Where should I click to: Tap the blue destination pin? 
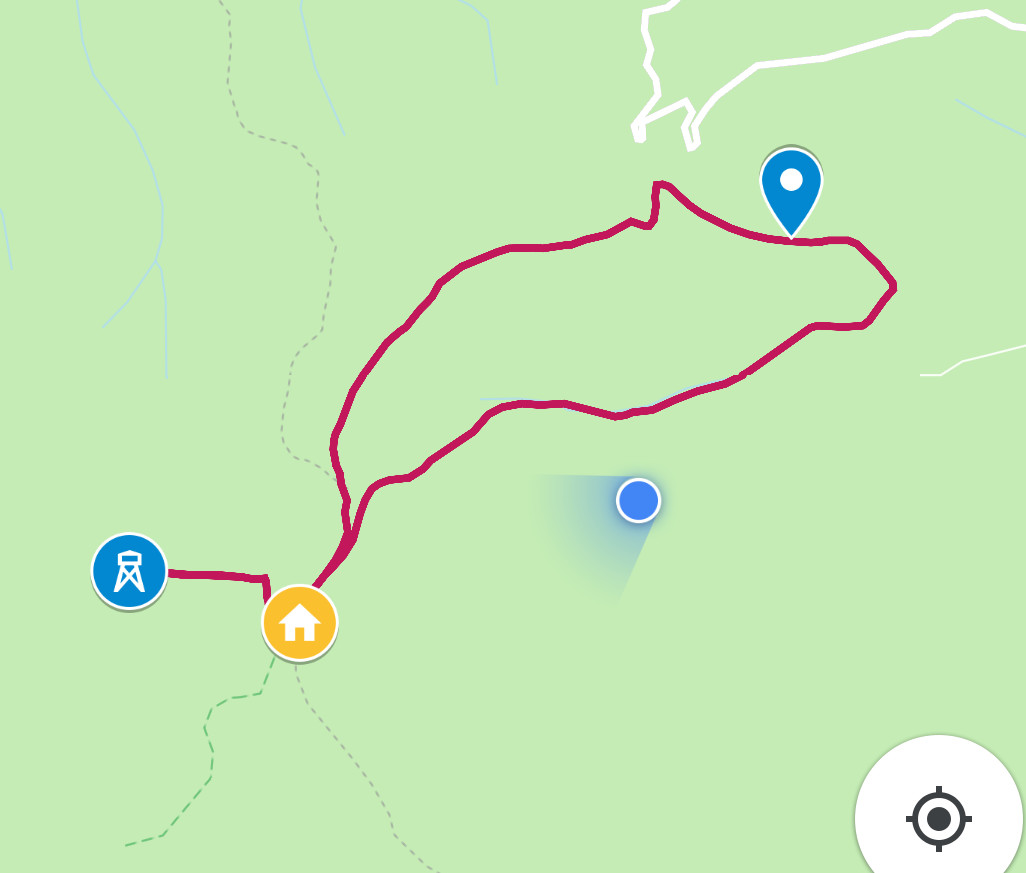pos(791,187)
